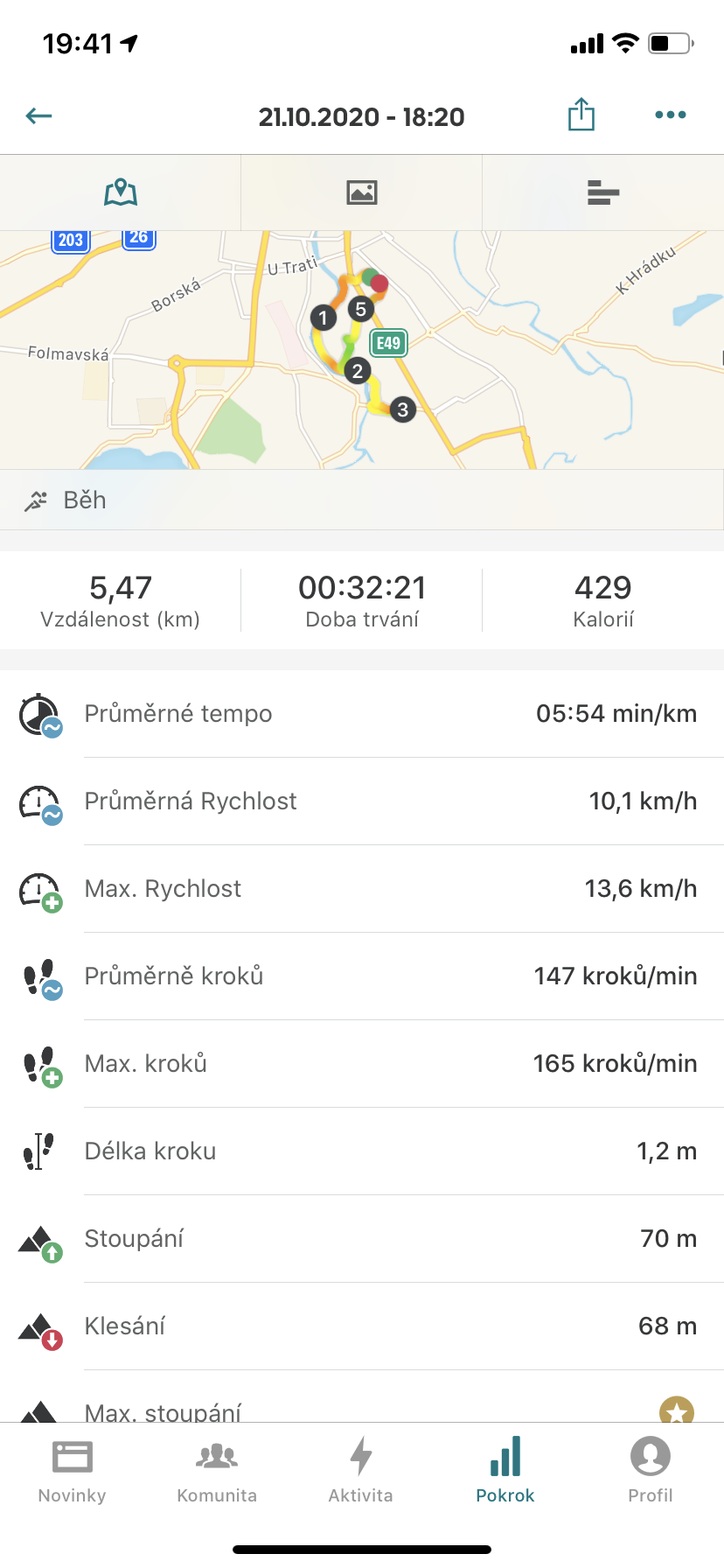Switch to the map view tab
Screen dimensions: 724x1568
121,192
